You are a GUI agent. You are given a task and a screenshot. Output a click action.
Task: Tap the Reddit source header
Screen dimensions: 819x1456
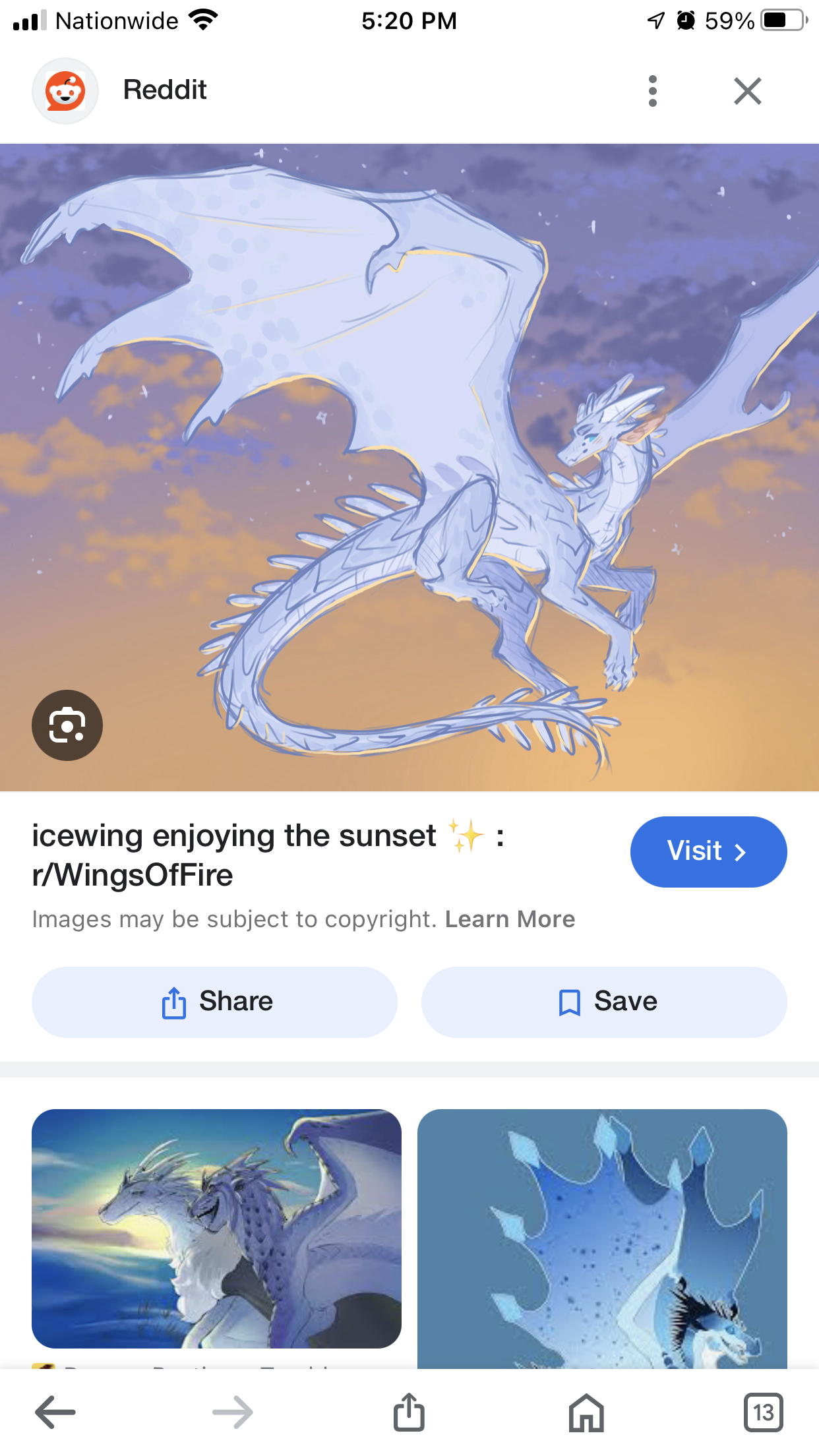tap(165, 90)
